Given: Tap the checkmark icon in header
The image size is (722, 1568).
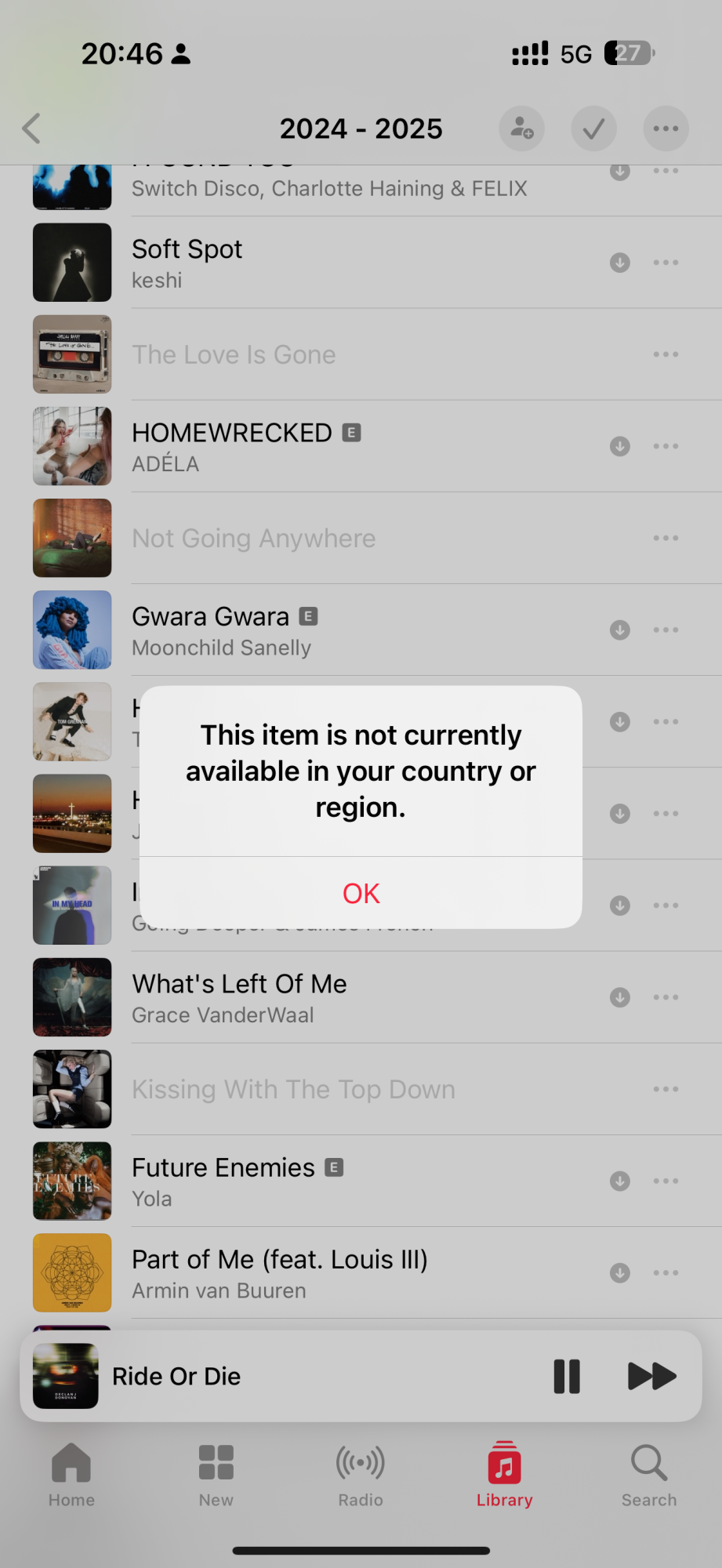Looking at the screenshot, I should click(x=593, y=129).
